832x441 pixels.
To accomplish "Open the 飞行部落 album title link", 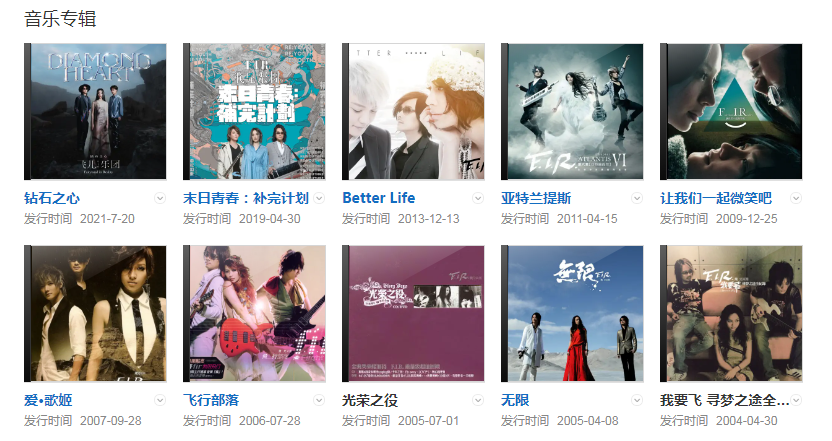I will click(212, 400).
